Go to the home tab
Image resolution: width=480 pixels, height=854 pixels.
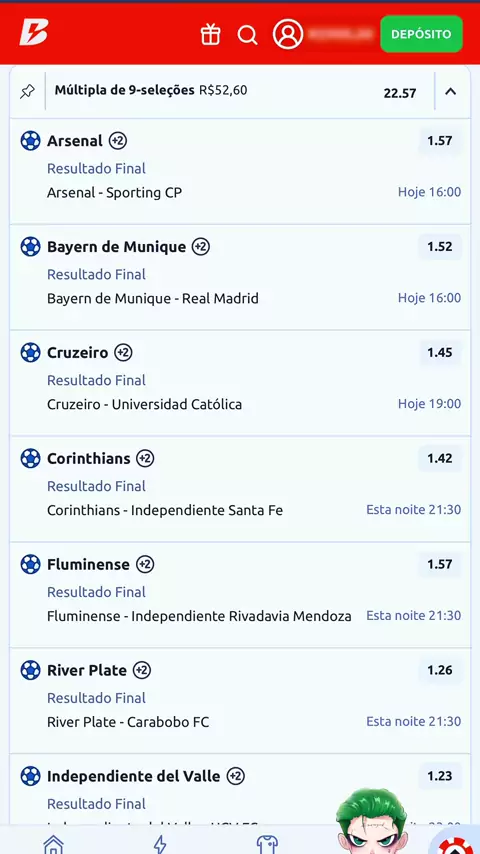[53, 844]
